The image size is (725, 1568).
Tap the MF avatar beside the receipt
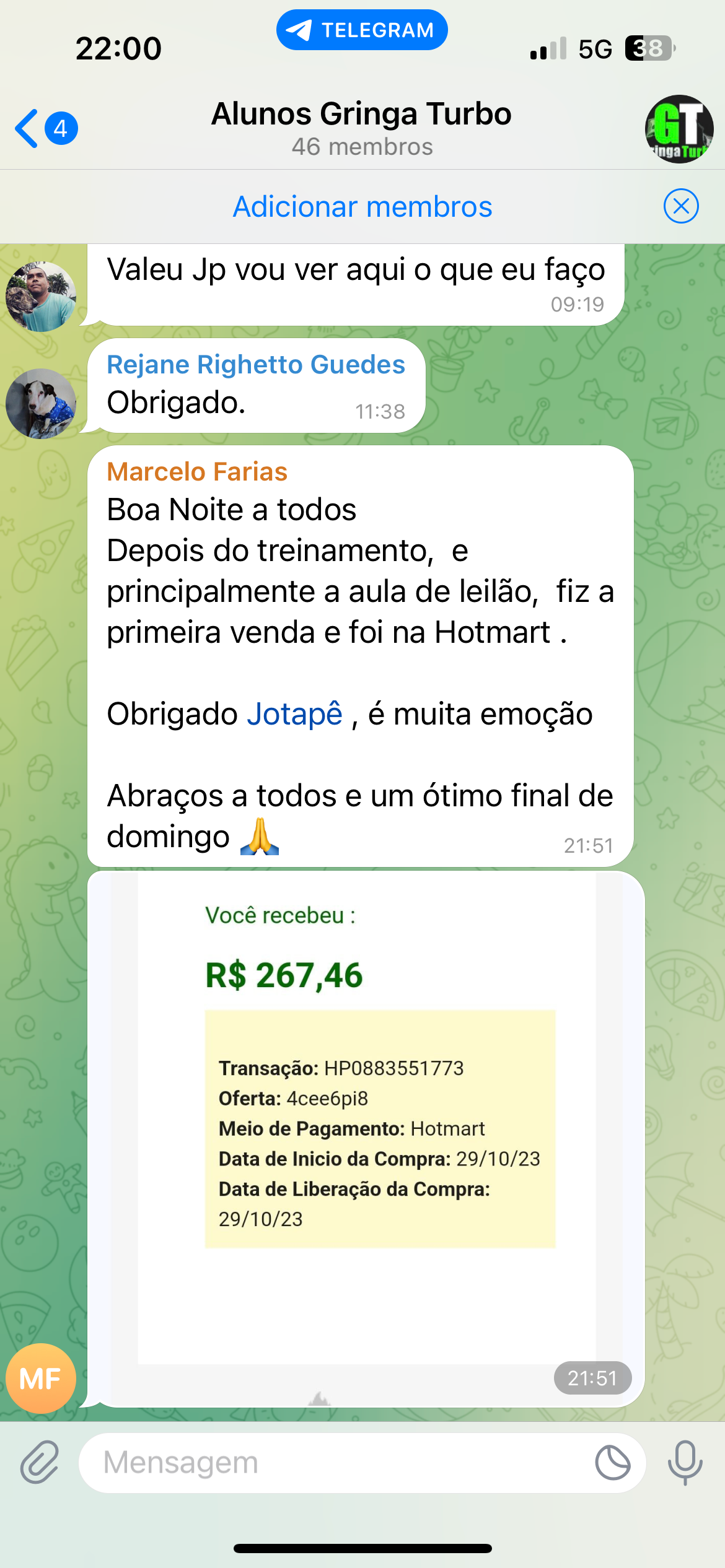click(x=41, y=1379)
